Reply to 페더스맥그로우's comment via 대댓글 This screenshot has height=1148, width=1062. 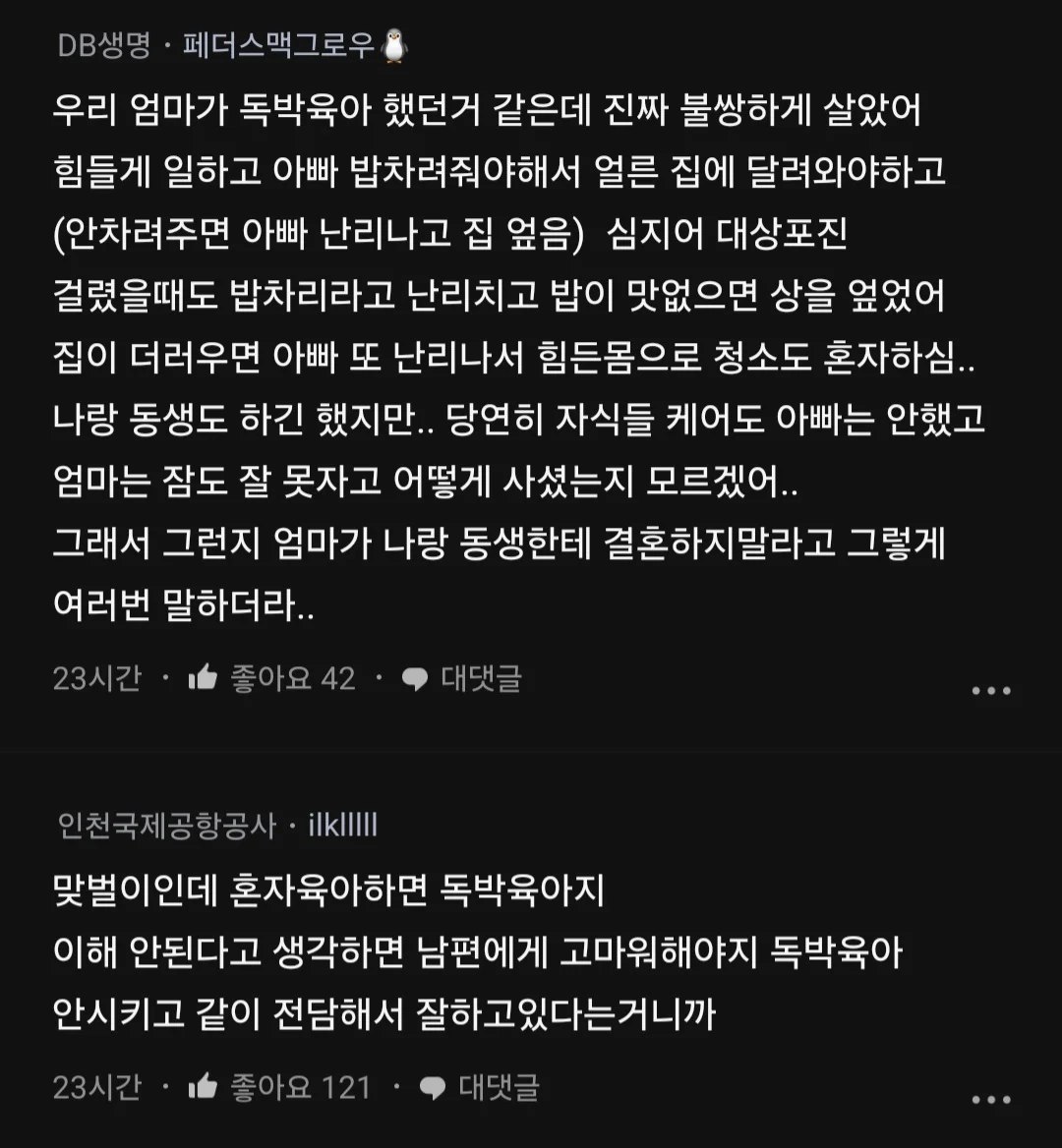462,678
